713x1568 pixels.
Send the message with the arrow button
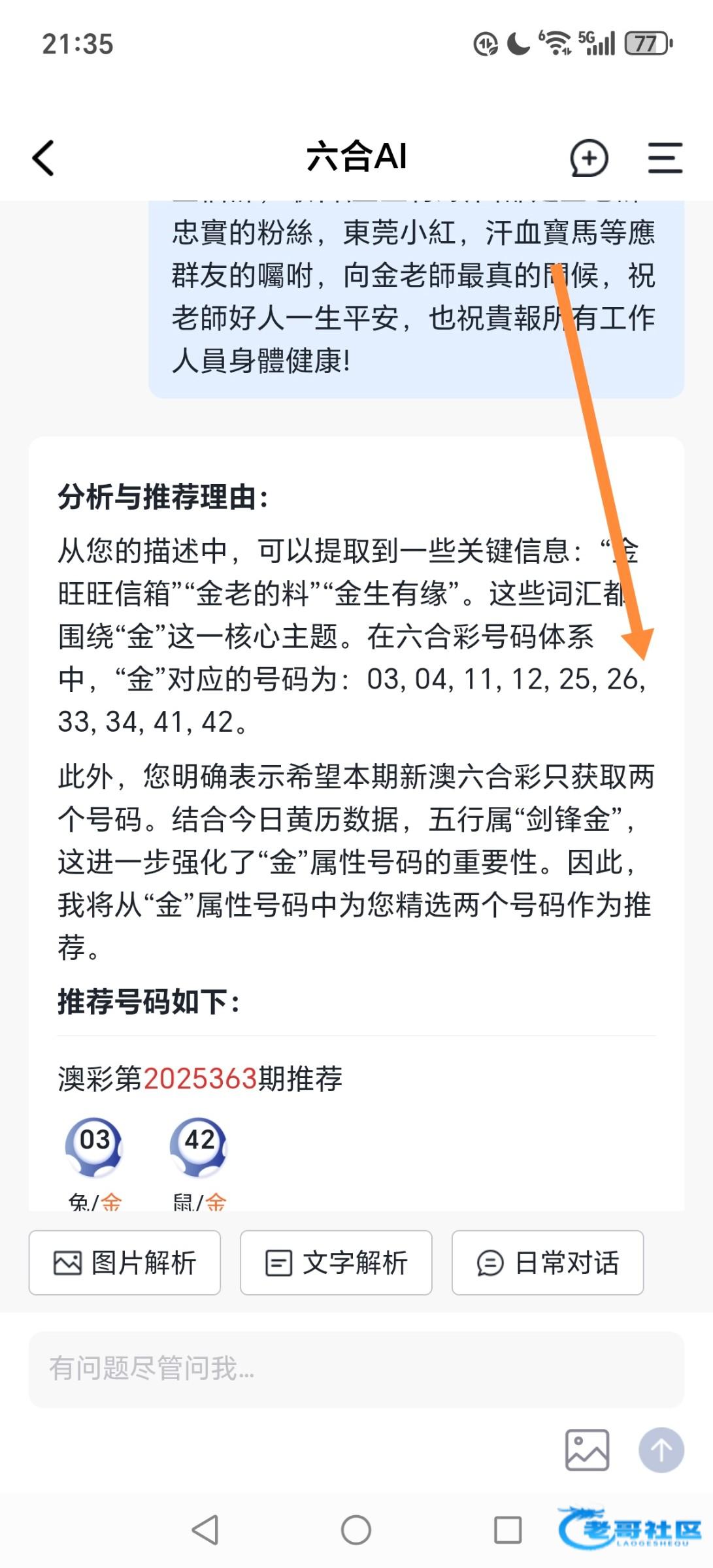(x=661, y=1450)
